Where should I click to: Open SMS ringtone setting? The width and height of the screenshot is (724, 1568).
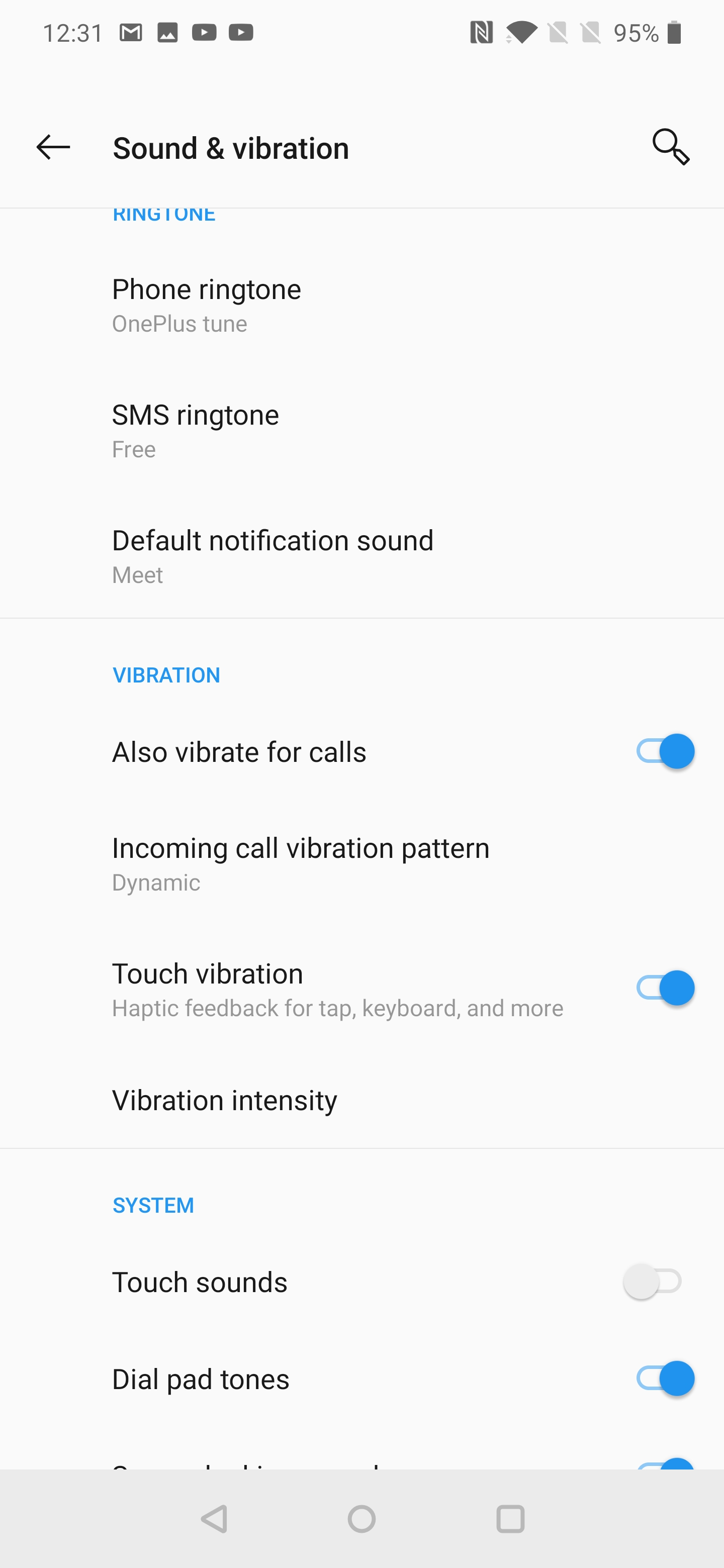(361, 431)
